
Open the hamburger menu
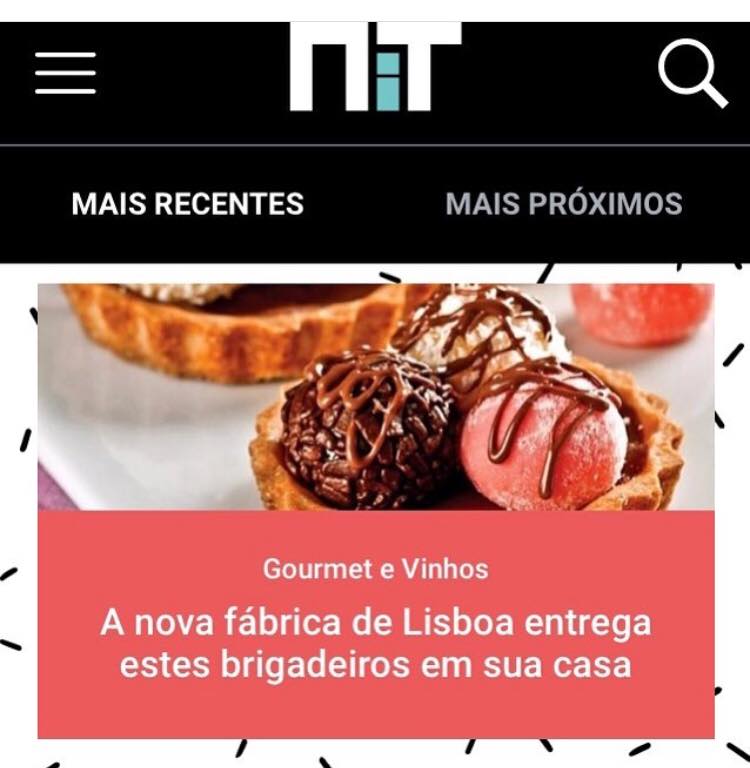pos(65,73)
